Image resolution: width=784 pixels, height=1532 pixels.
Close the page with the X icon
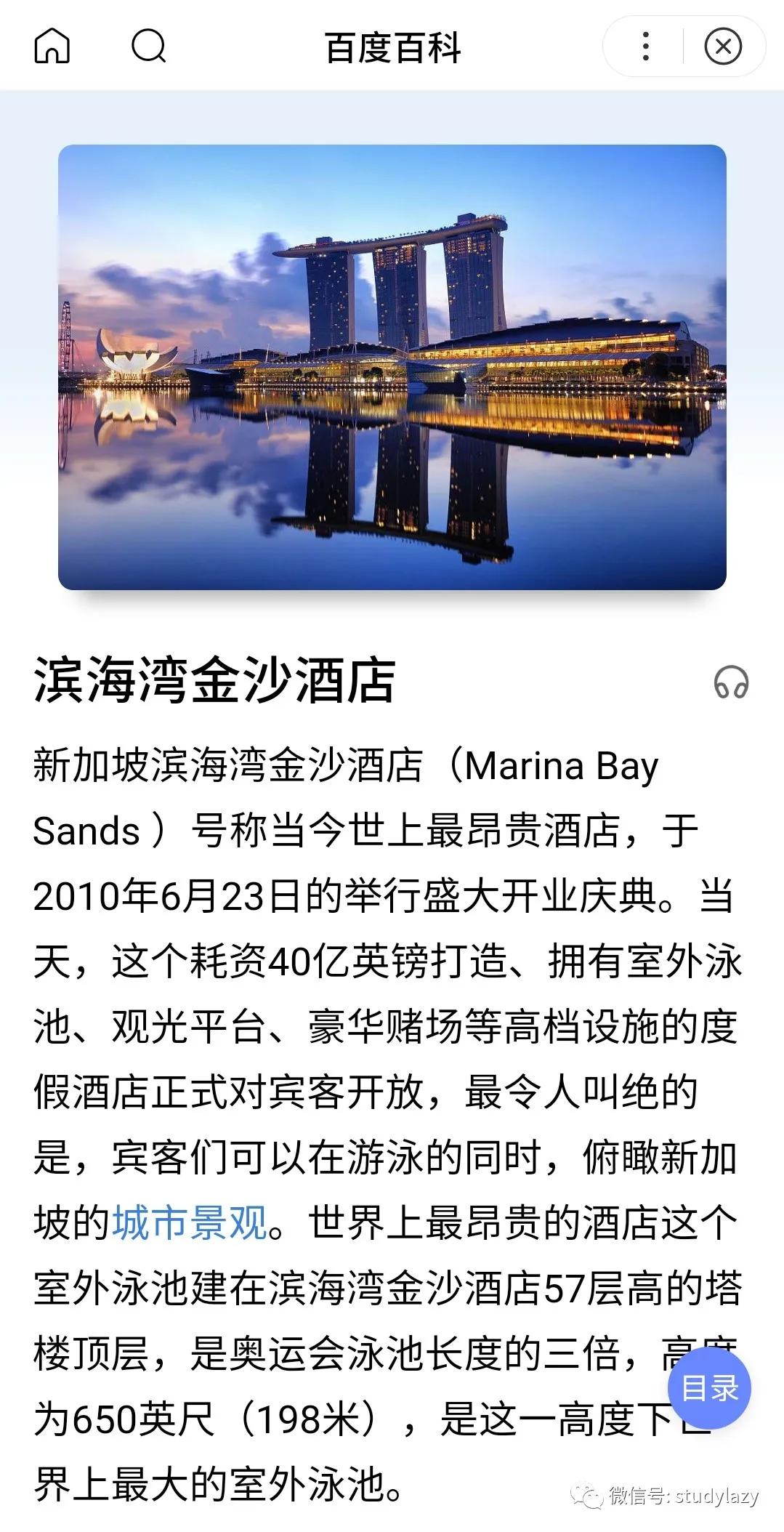pos(724,46)
